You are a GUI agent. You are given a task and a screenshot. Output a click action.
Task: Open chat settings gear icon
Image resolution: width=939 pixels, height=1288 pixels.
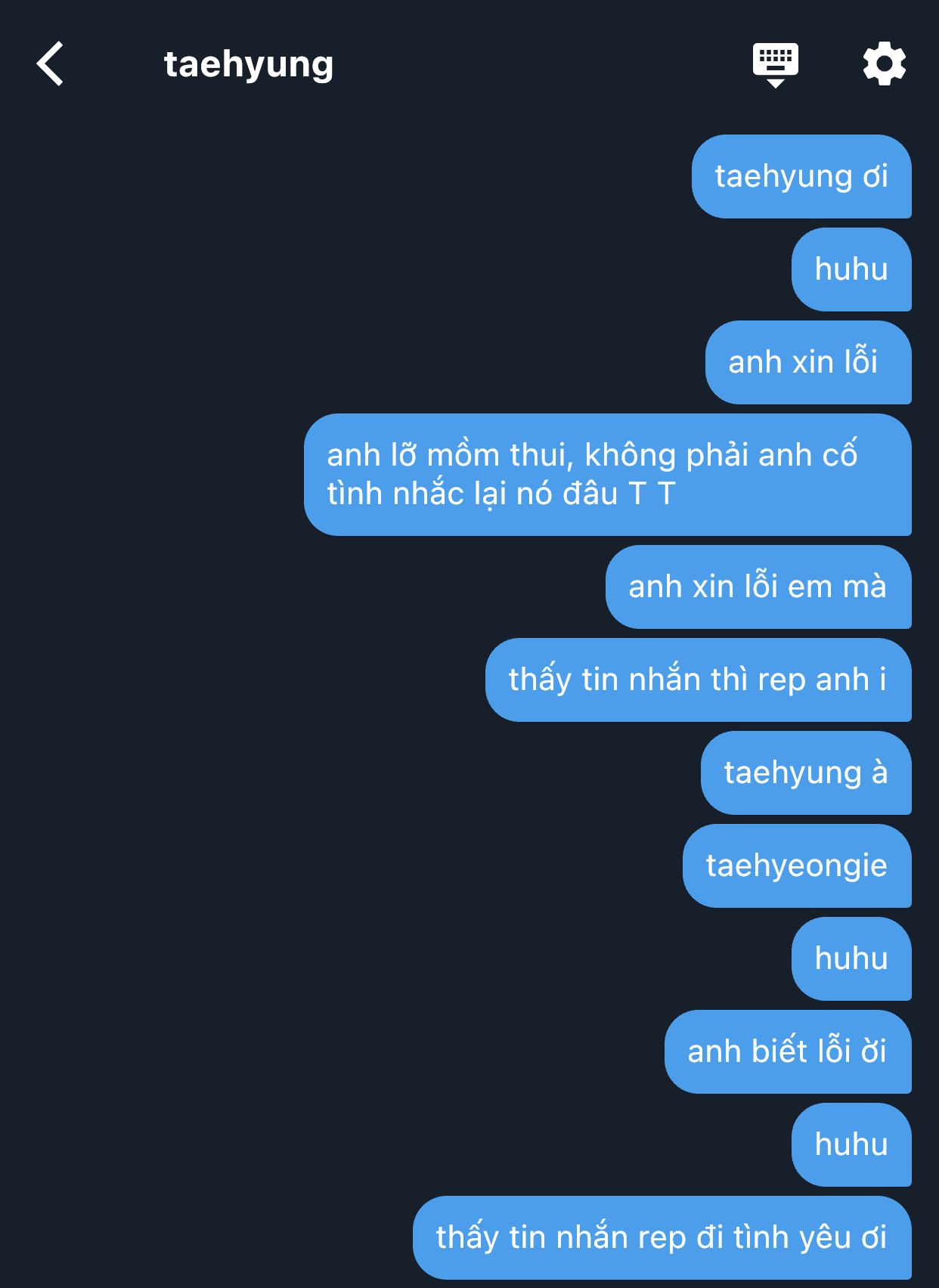coord(884,64)
